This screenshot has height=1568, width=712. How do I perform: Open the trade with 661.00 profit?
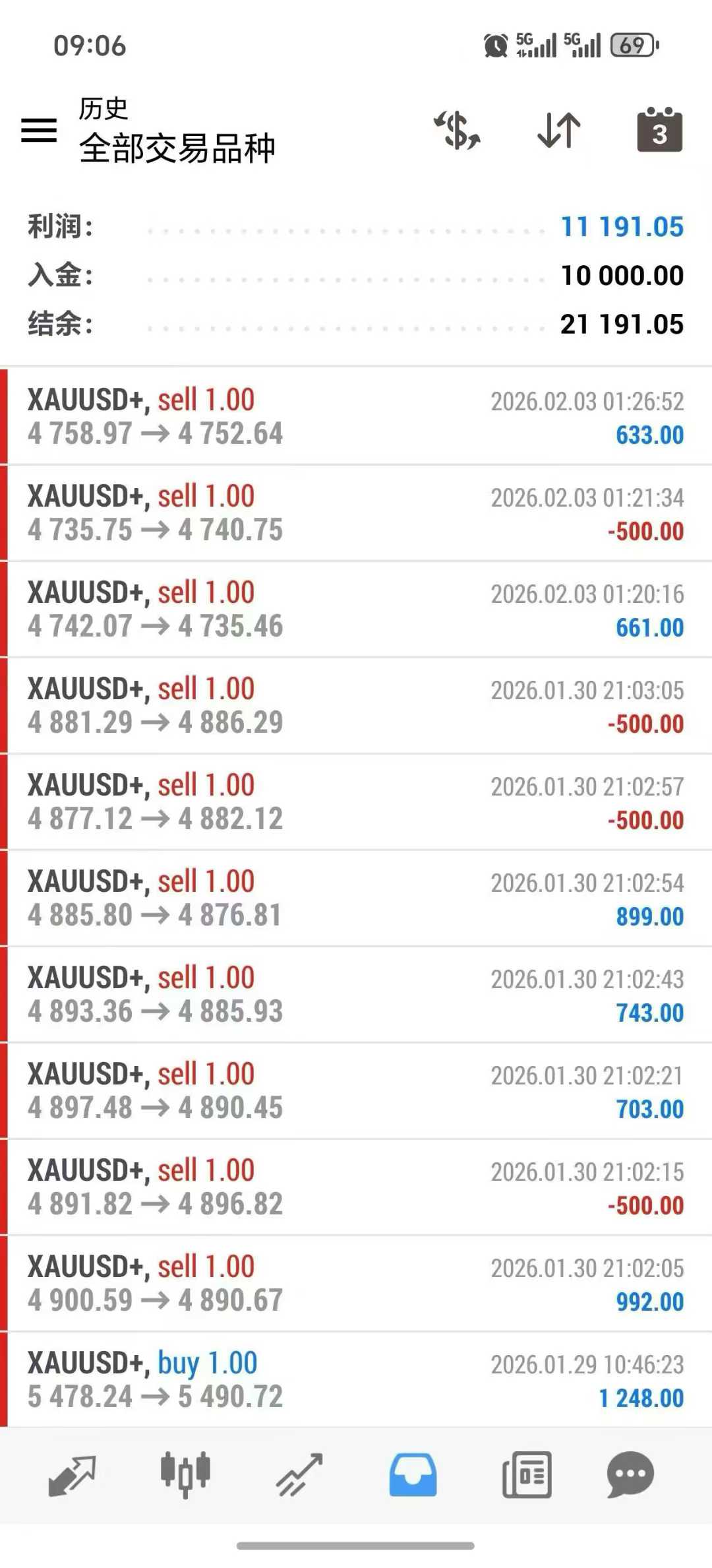click(356, 609)
